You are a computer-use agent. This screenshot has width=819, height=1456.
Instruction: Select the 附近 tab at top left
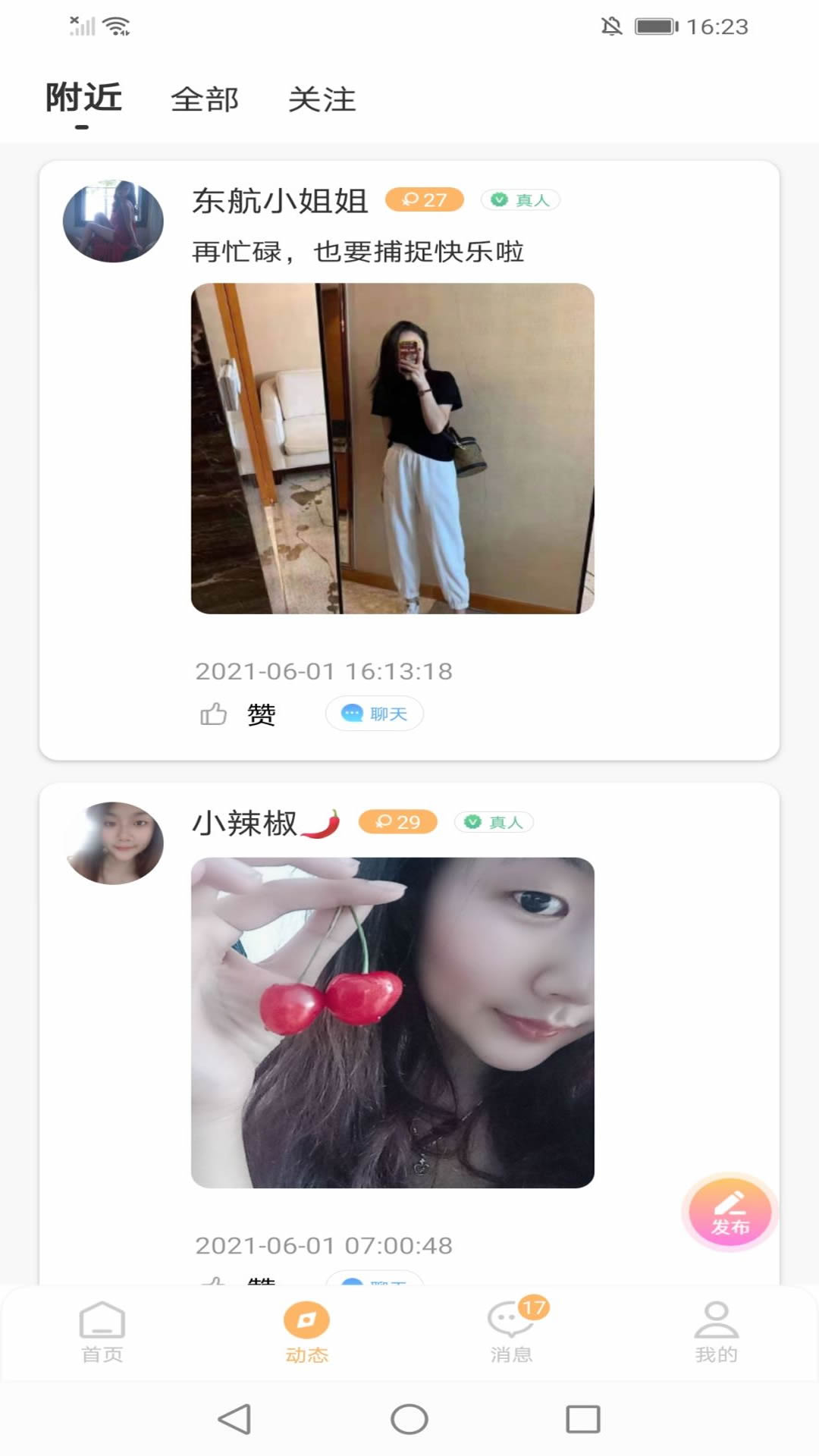point(83,99)
